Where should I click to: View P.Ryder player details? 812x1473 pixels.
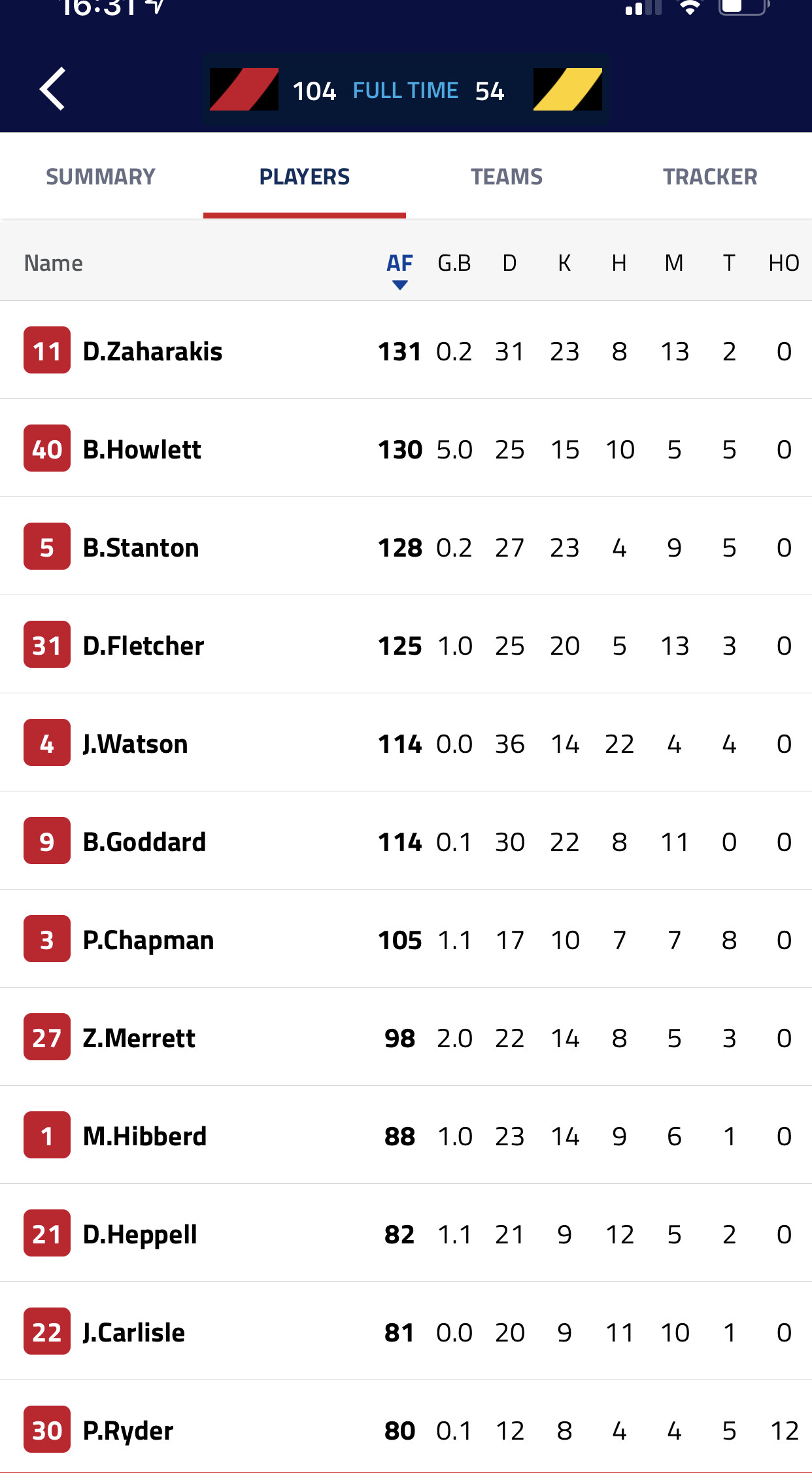tap(406, 1430)
